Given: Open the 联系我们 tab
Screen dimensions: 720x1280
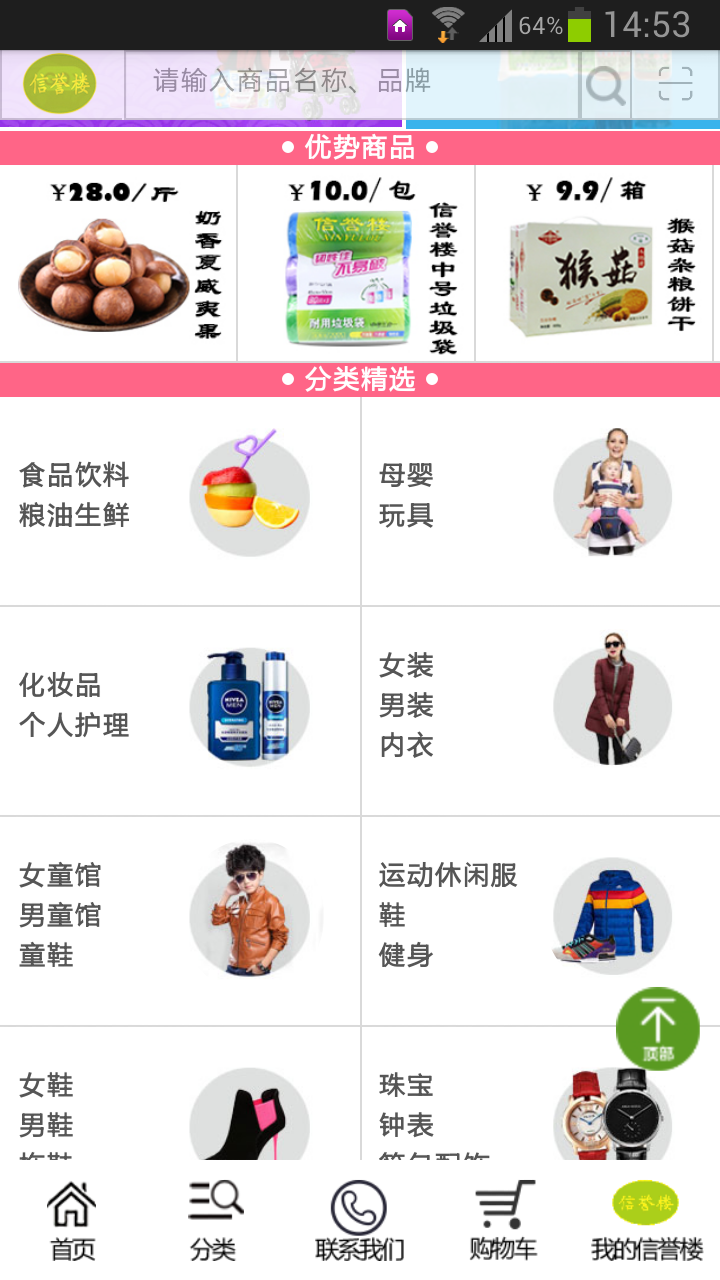Looking at the screenshot, I should point(359,1220).
